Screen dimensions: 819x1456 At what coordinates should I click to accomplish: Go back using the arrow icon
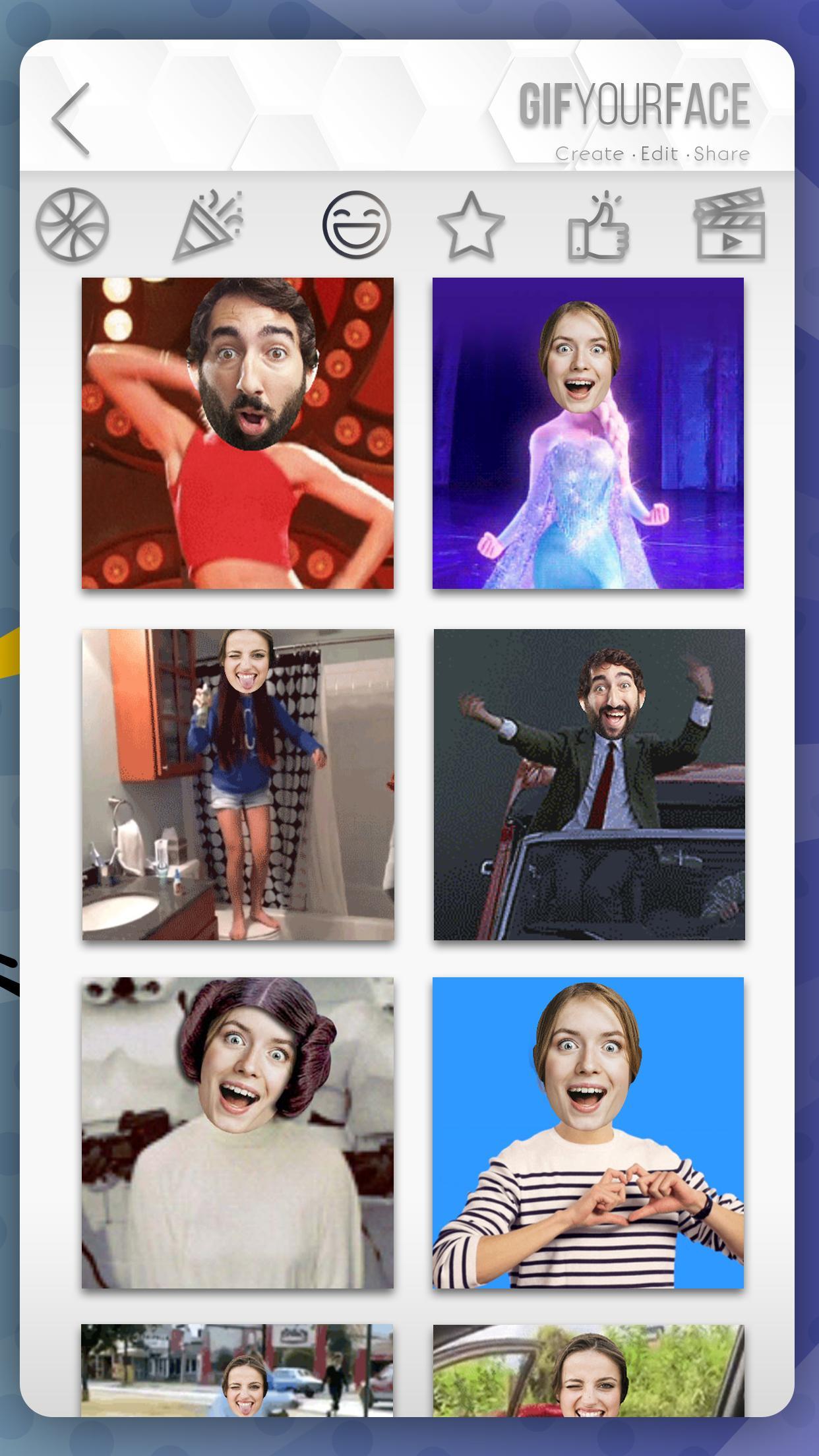(x=71, y=119)
